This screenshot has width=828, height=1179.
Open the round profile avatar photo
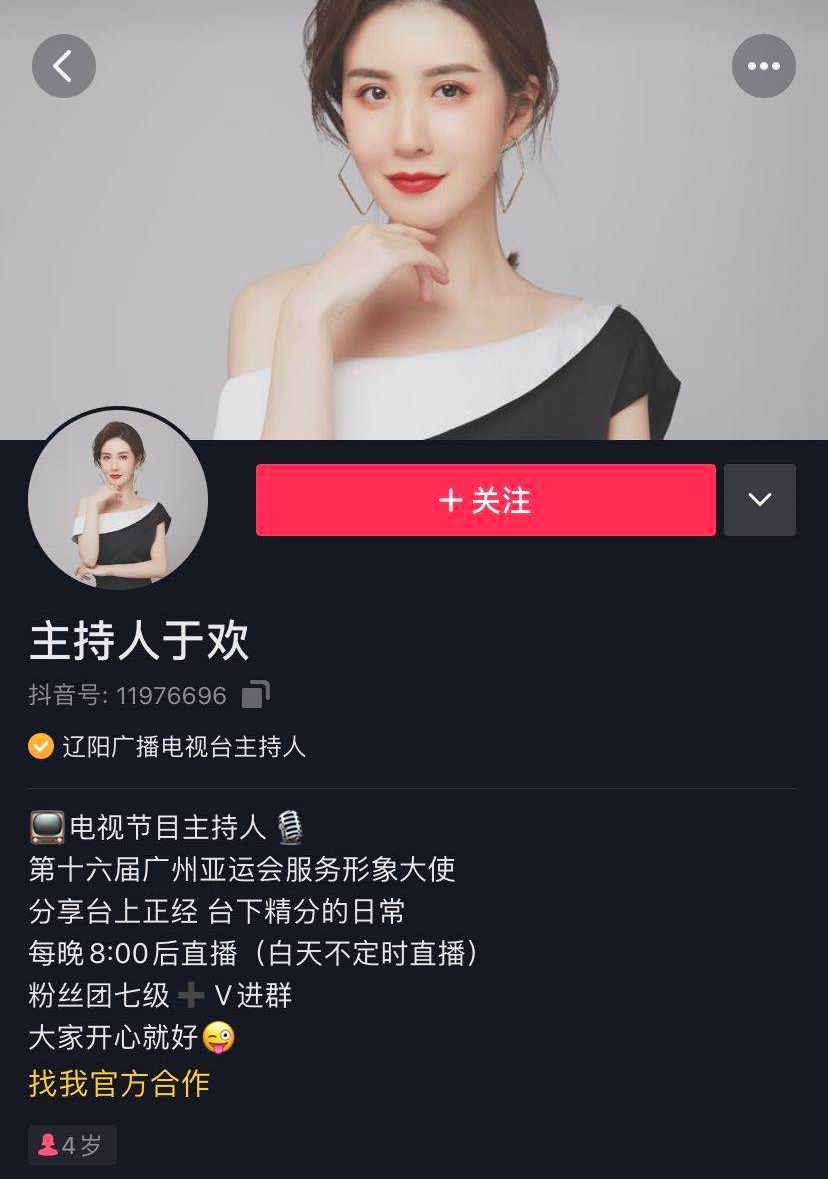coord(118,498)
